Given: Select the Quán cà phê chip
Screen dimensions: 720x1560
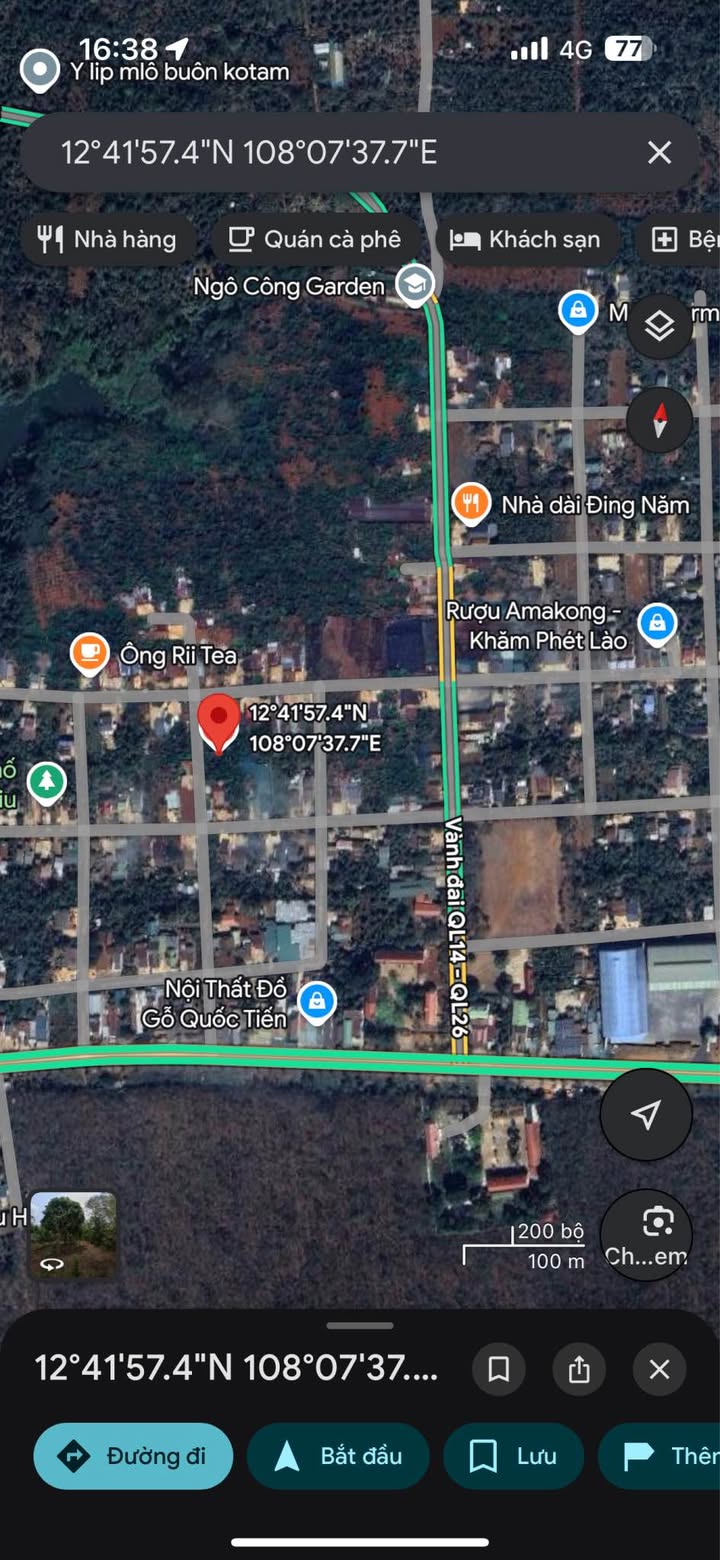Looking at the screenshot, I should [x=315, y=239].
